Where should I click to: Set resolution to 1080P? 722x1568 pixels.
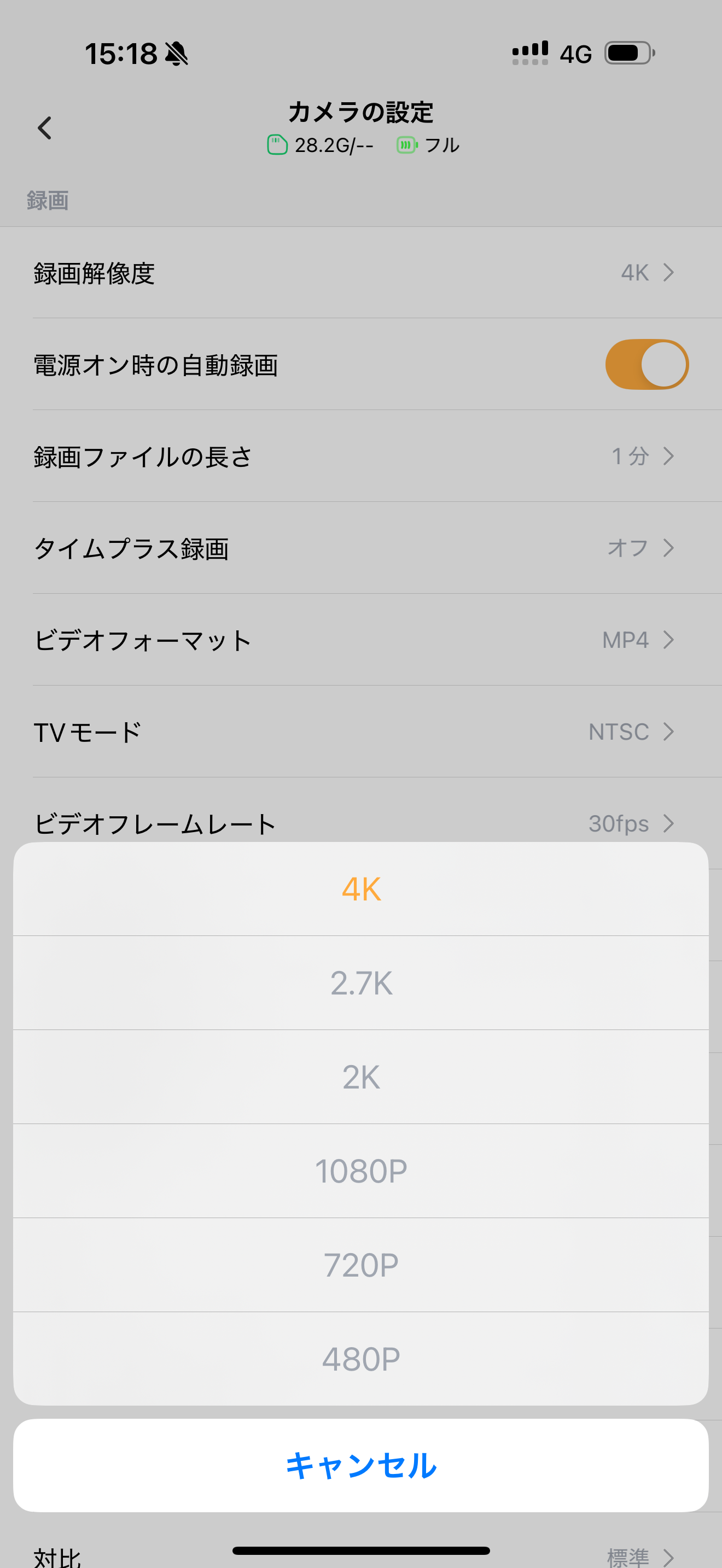pyautogui.click(x=361, y=1171)
